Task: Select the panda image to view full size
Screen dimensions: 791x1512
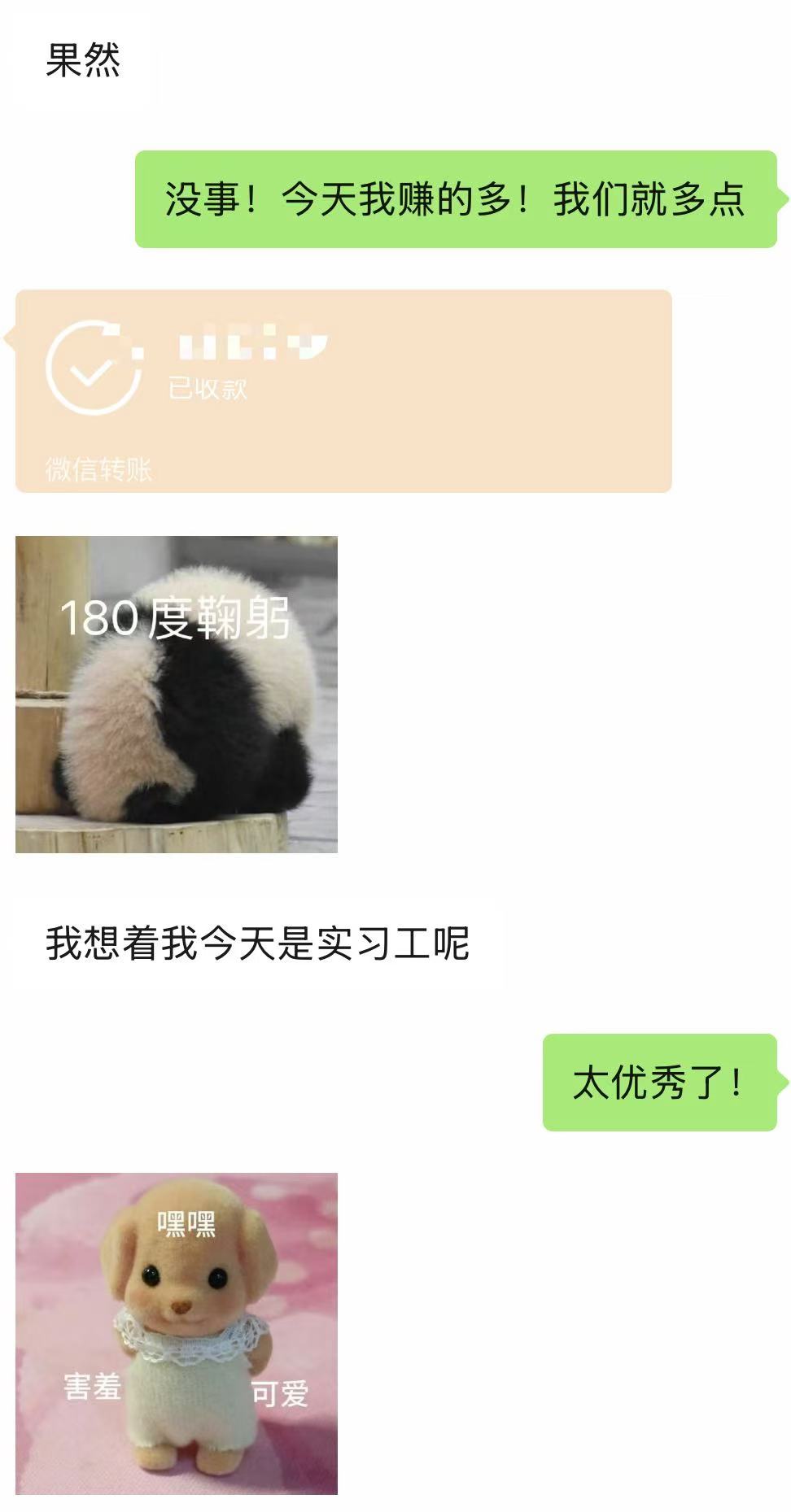Action: (x=179, y=691)
